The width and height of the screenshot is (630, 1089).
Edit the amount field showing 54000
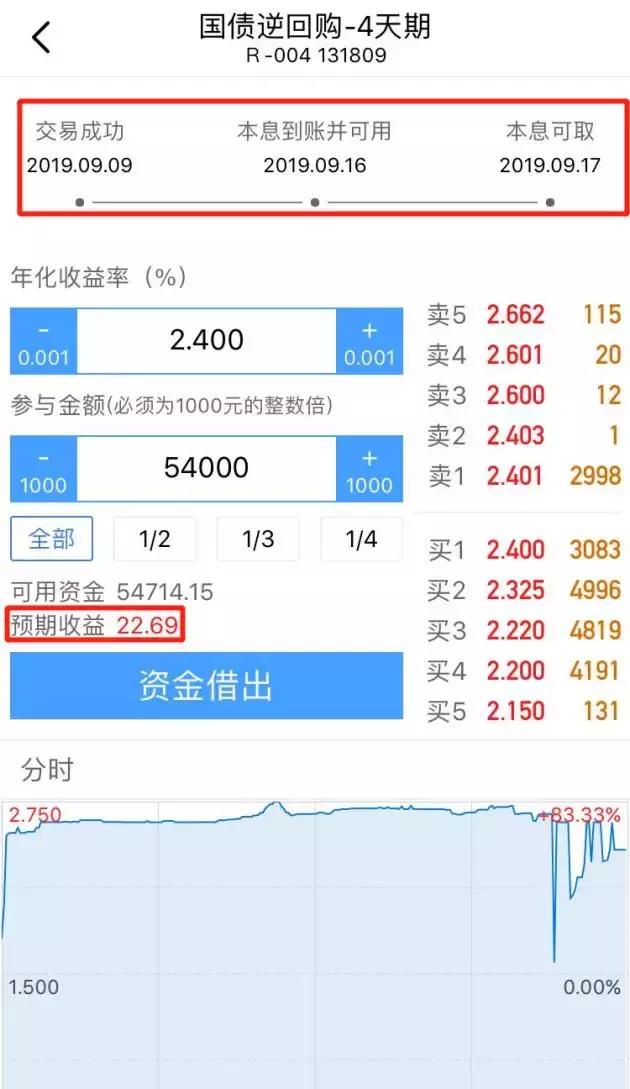(206, 469)
